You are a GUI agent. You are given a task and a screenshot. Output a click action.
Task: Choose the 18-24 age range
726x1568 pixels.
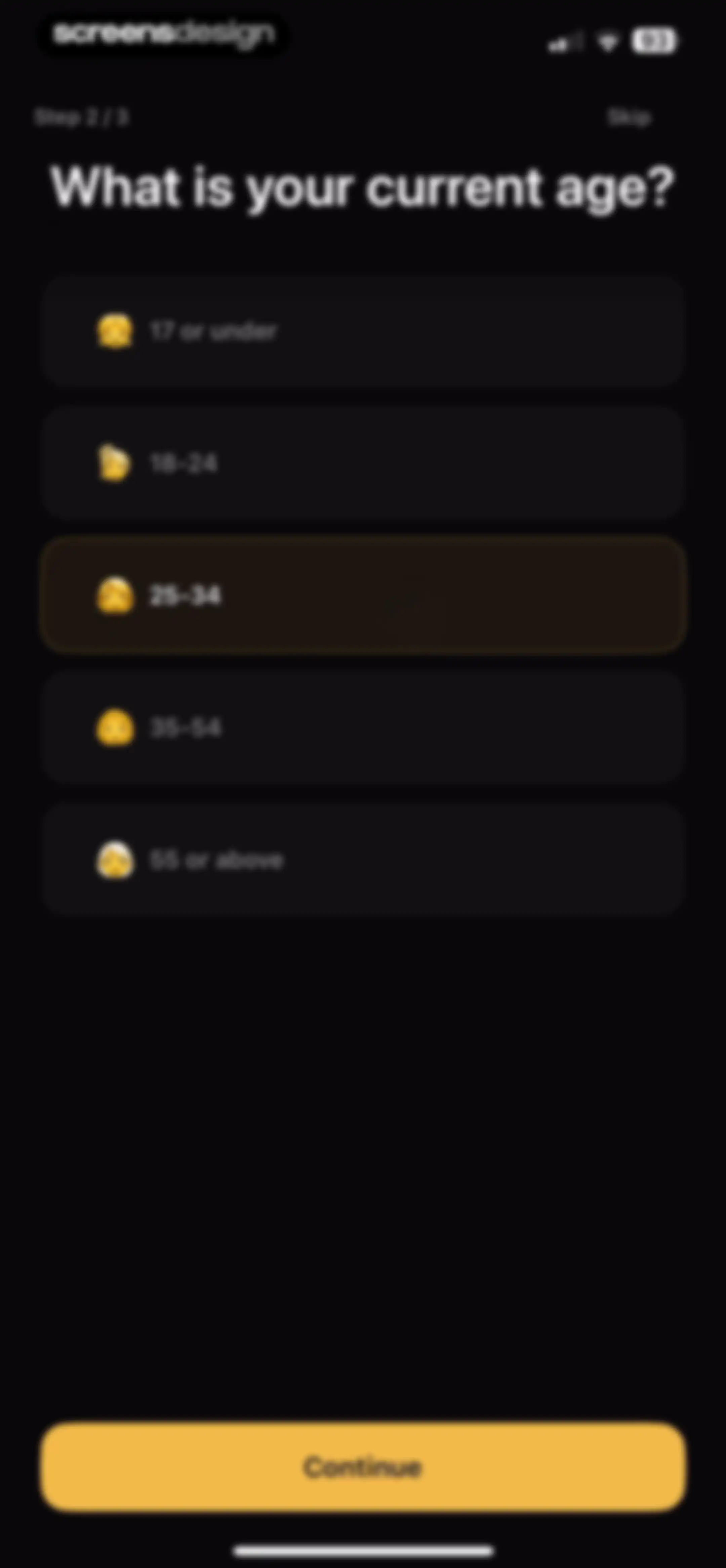click(x=364, y=463)
